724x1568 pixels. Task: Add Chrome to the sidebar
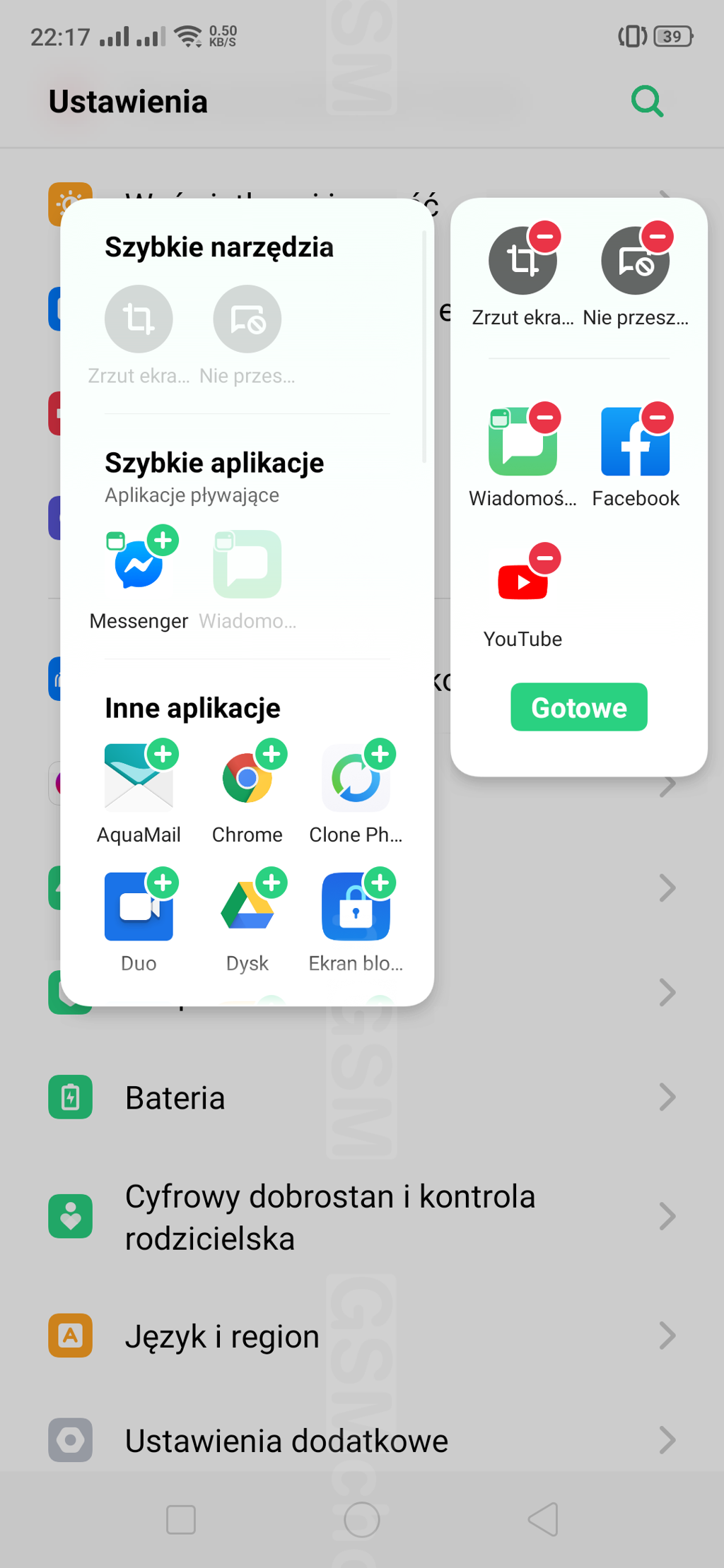click(x=272, y=755)
